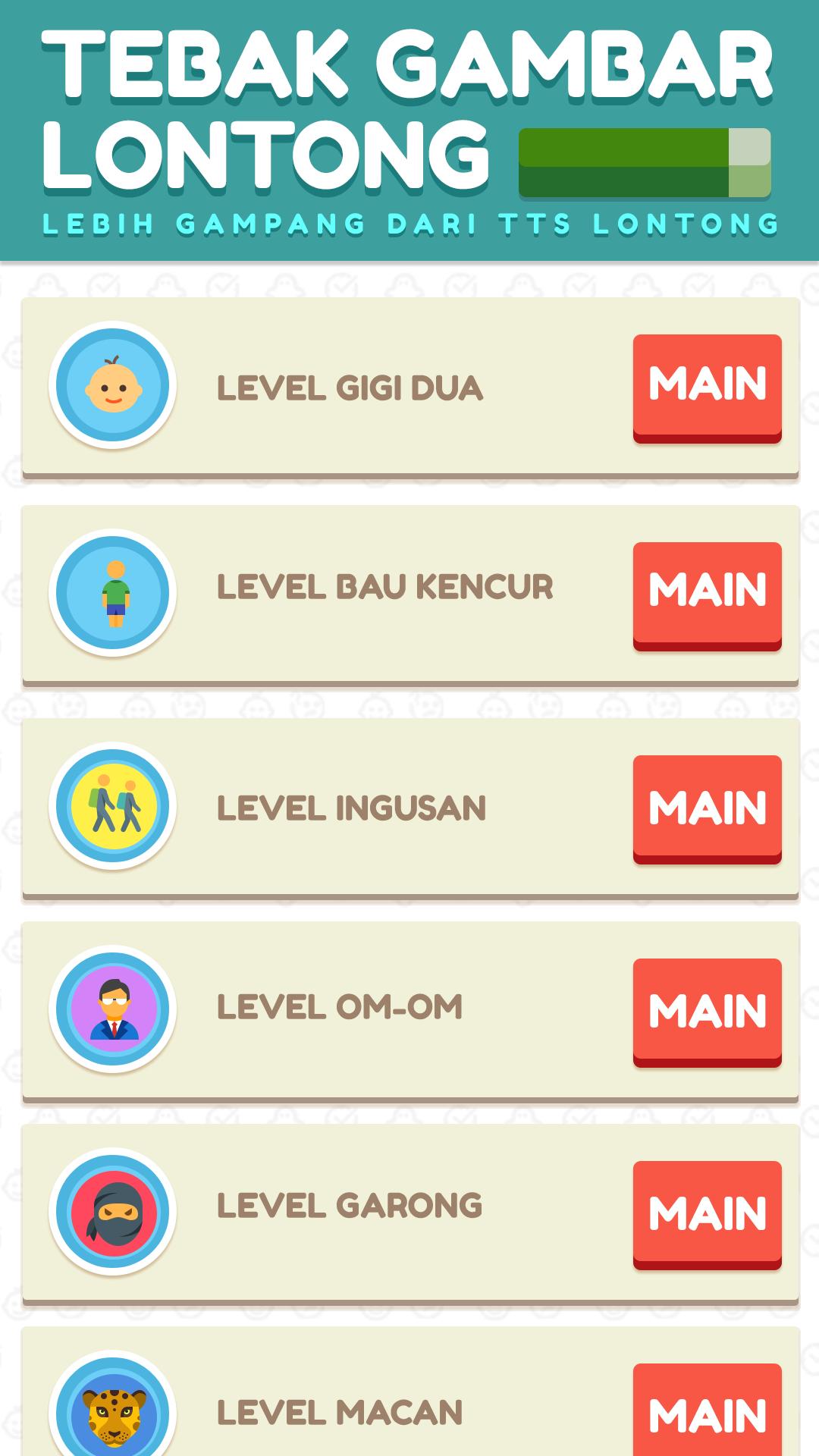Play Level Bau Kencur via MAIN button
The image size is (819, 1456).
(x=707, y=594)
